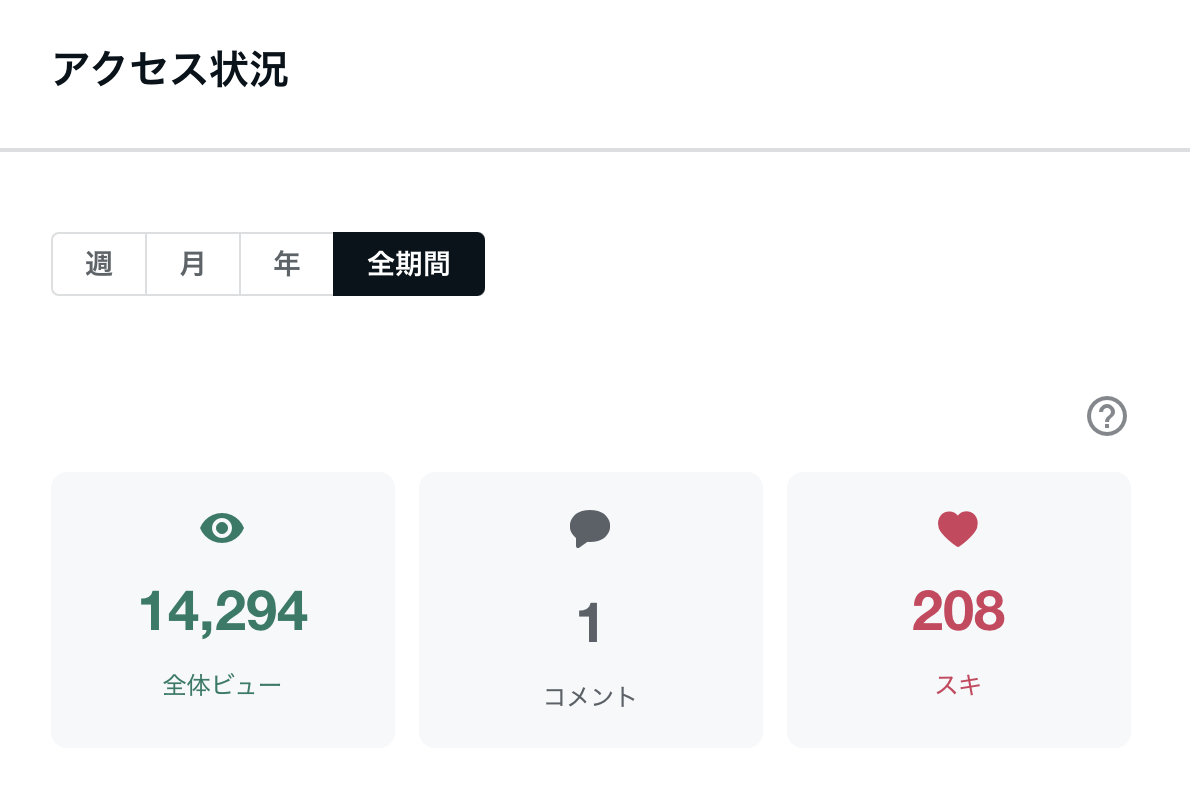1190x788 pixels.
Task: Switch to the 月 period tab
Action: [193, 264]
